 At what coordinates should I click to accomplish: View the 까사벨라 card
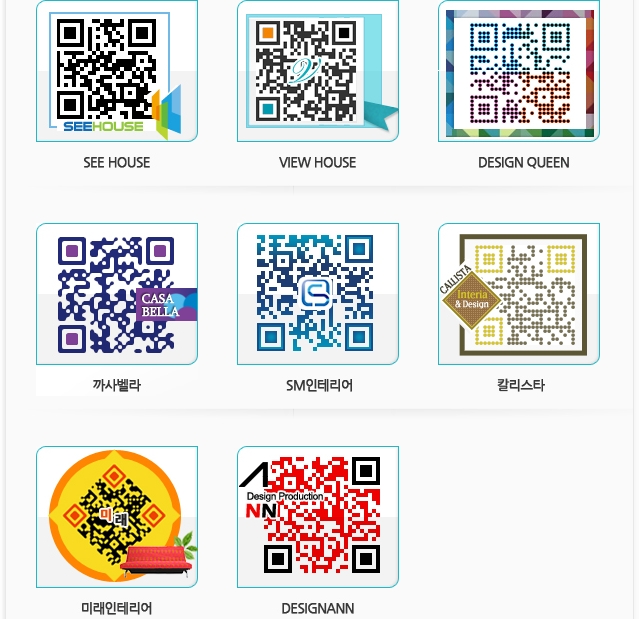[116, 294]
